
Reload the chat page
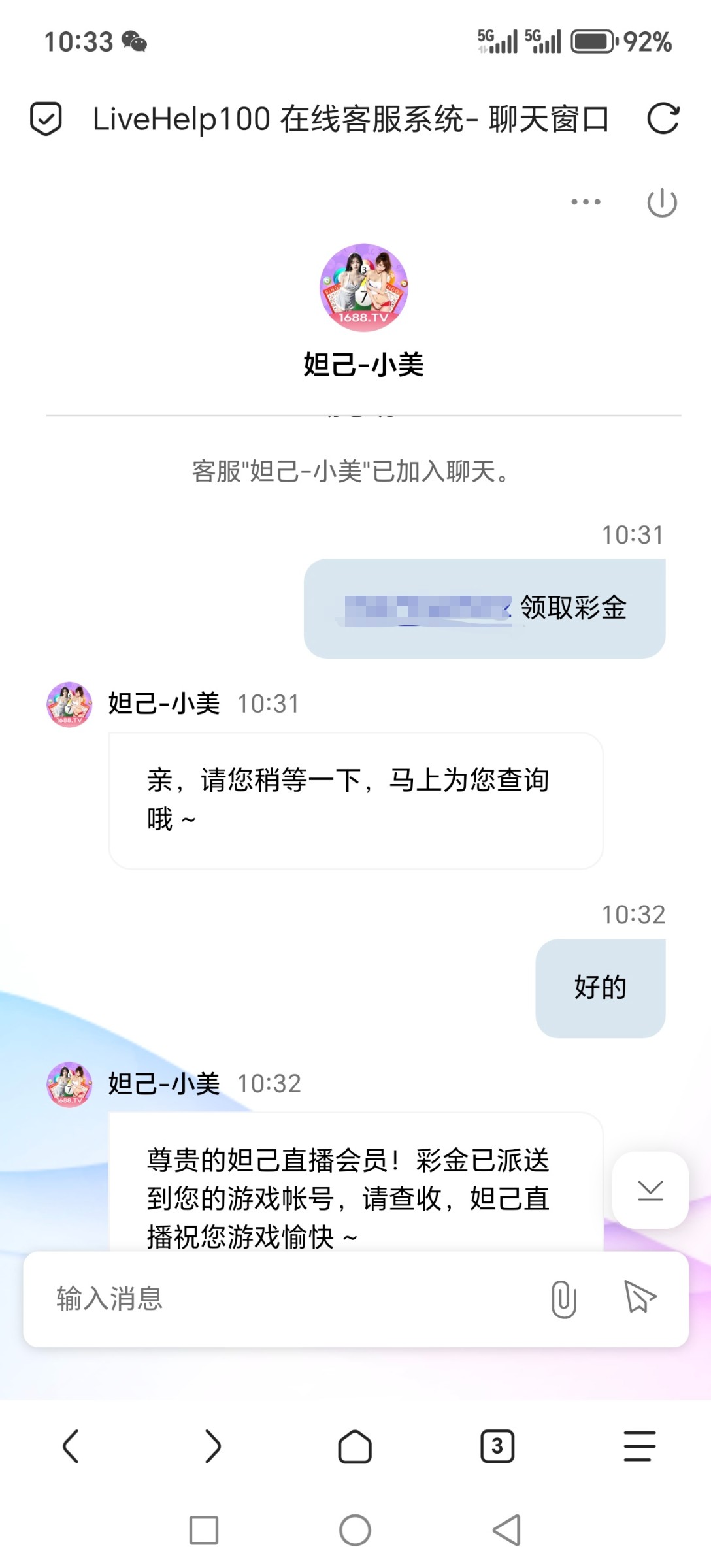[663, 119]
